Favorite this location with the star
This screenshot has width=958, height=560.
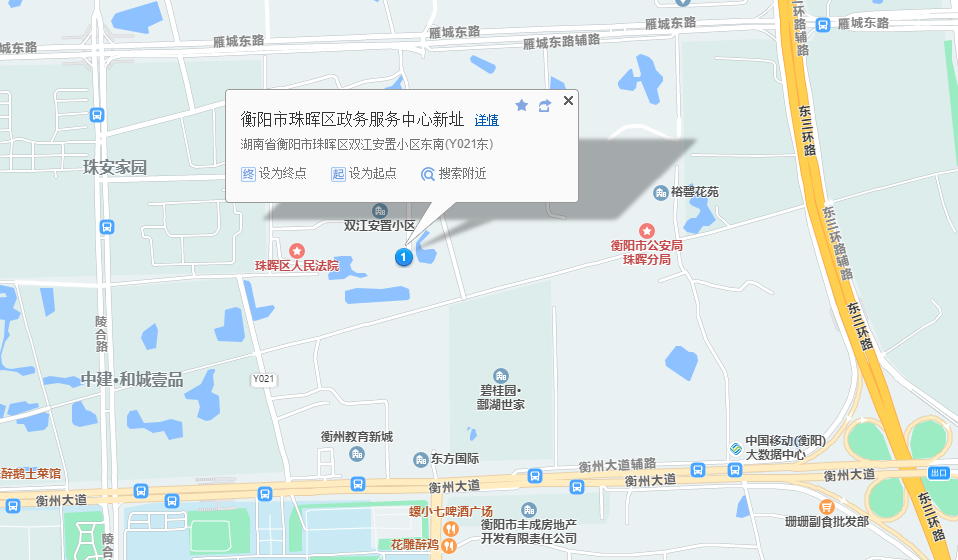tap(521, 105)
